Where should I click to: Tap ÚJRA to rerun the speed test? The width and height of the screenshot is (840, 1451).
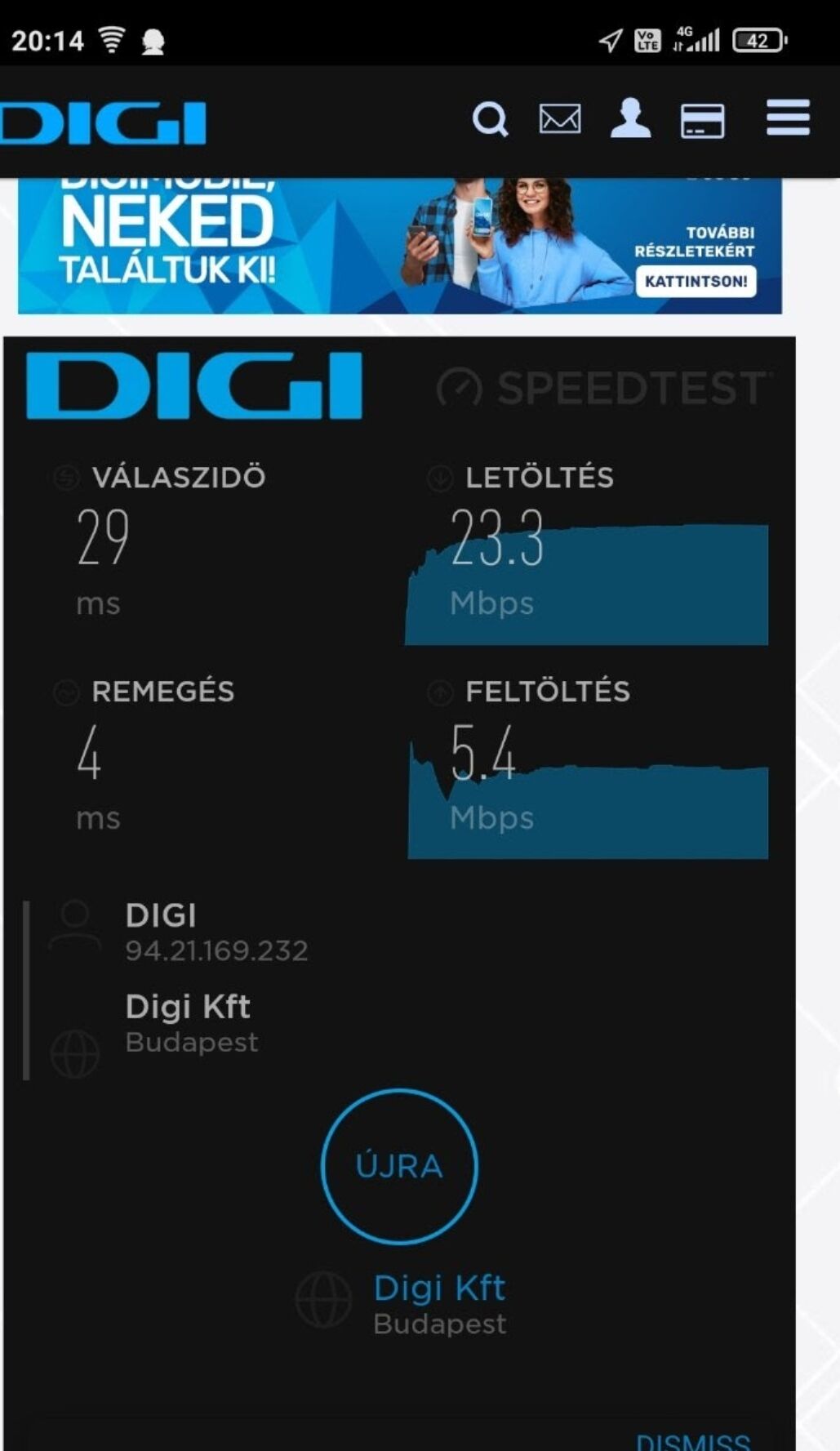pos(399,1165)
